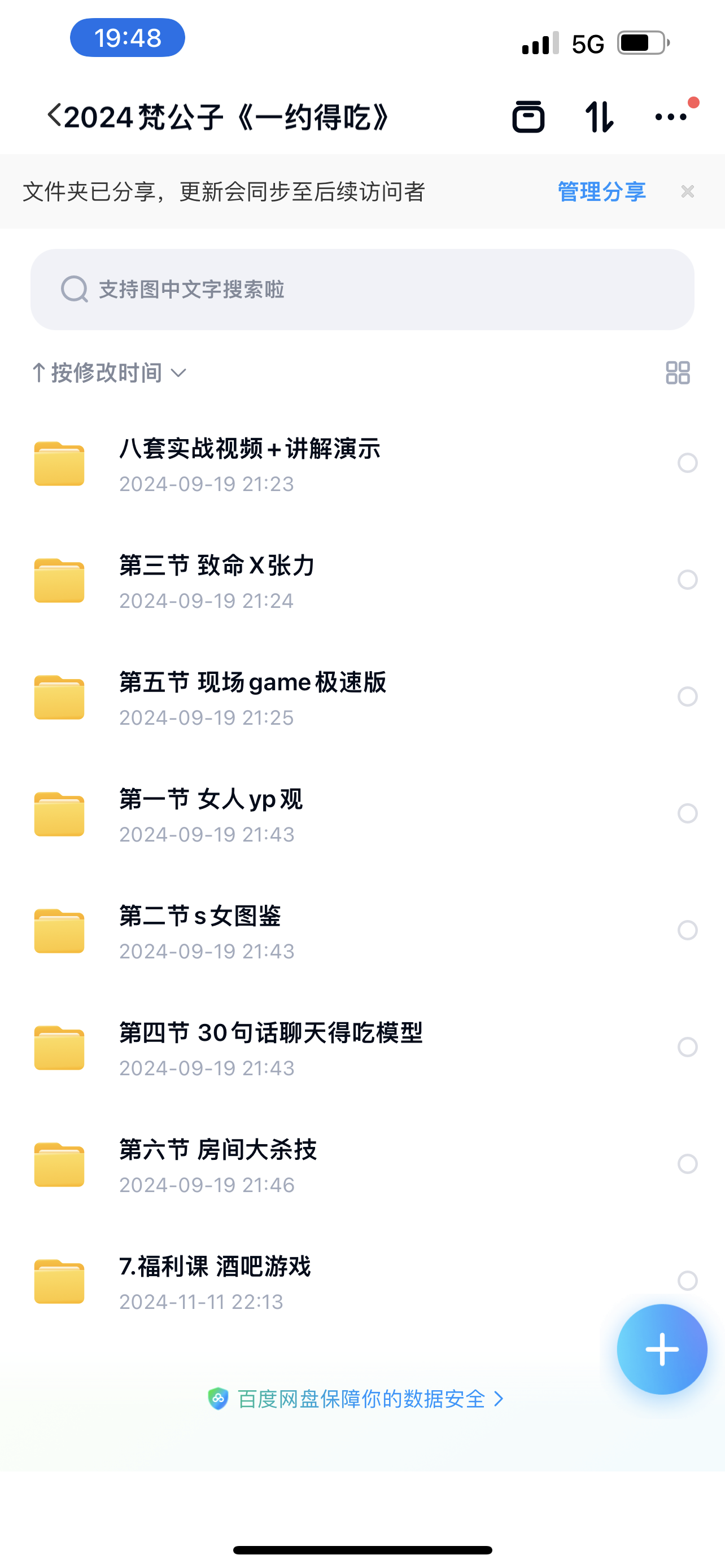Select the 第四节 30句话聊天得吃模型 checkbox
Image resolution: width=725 pixels, height=1568 pixels.
(x=687, y=1047)
